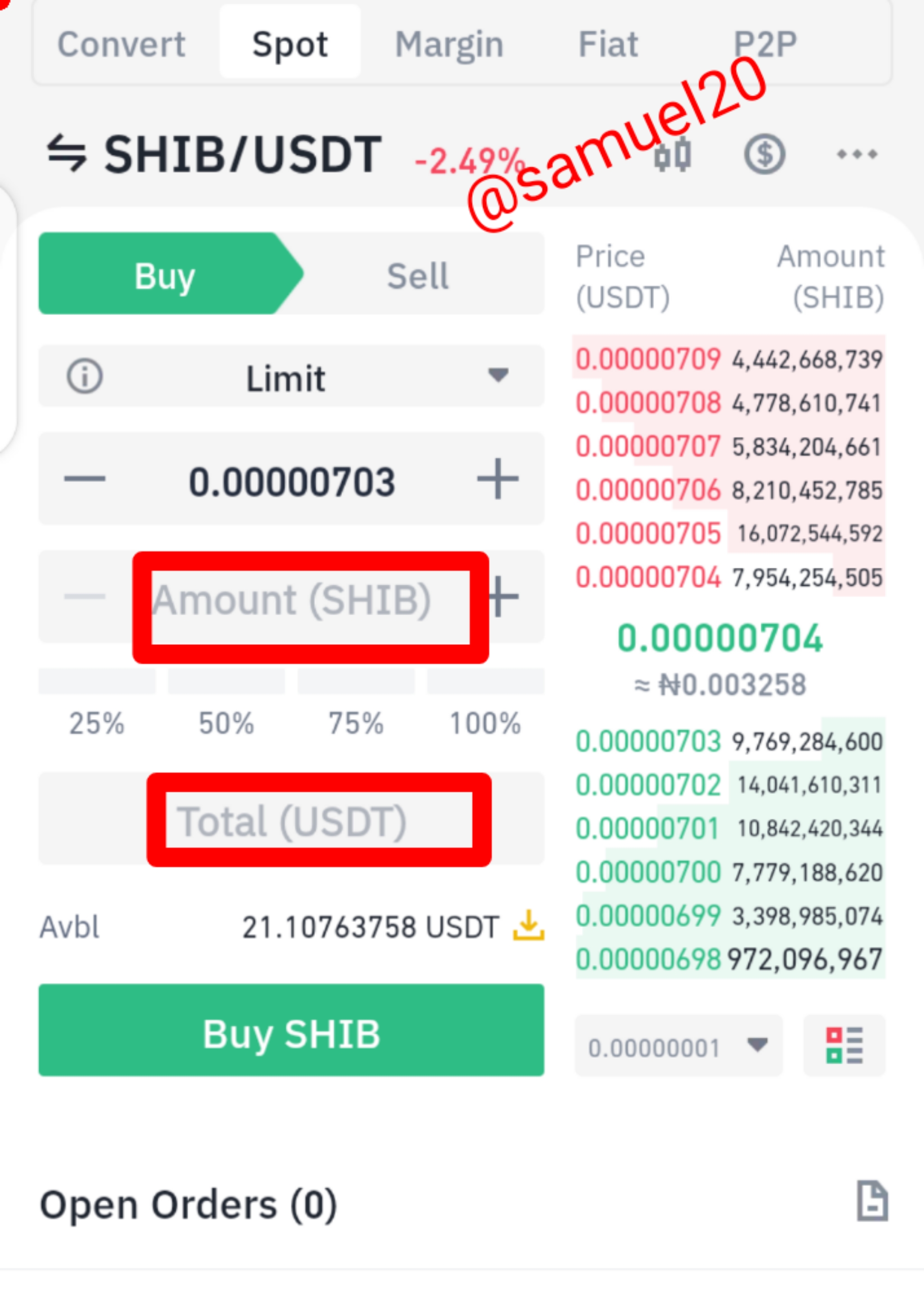Open the P2P tab
Image resolution: width=924 pixels, height=1298 pixels.
pyautogui.click(x=765, y=44)
